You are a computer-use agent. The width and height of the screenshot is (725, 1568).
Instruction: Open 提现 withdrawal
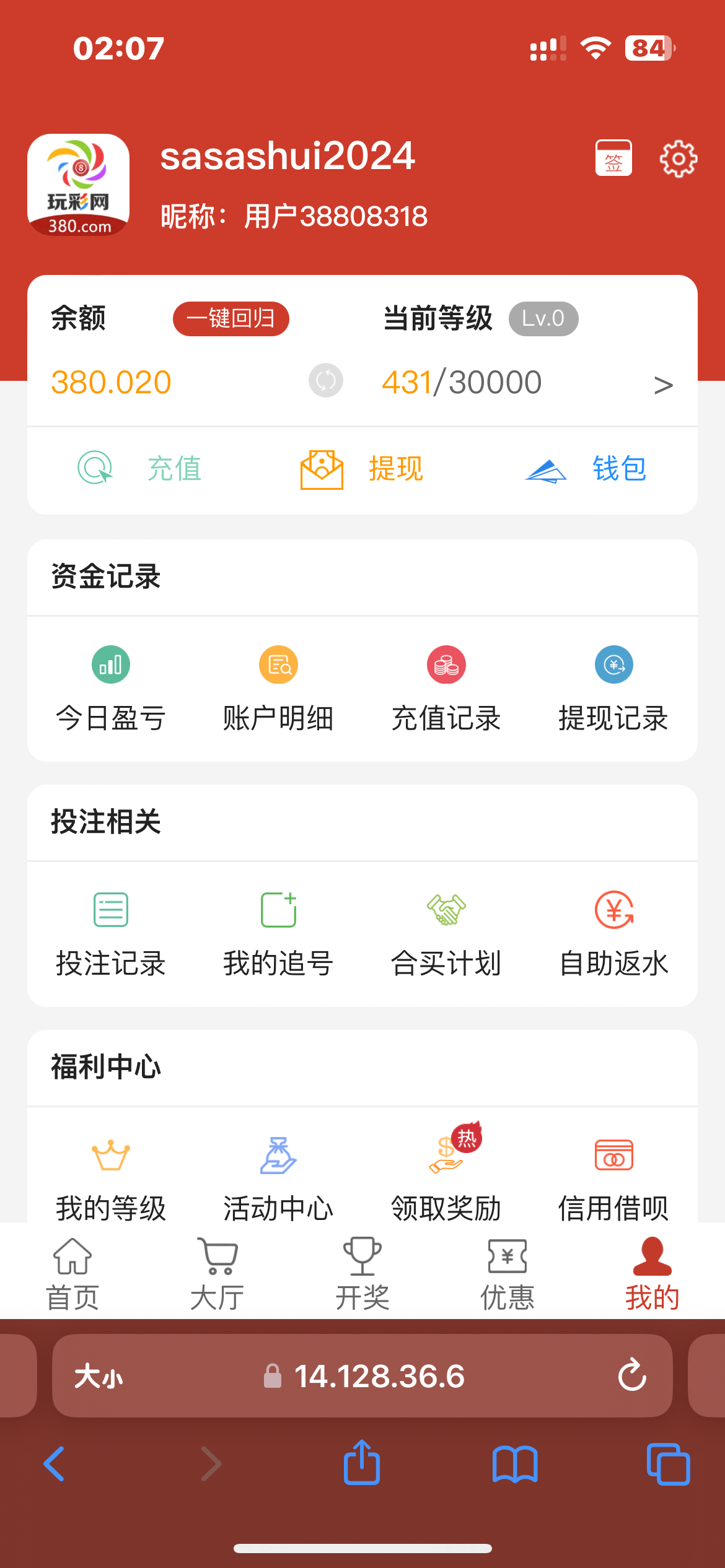click(x=362, y=469)
